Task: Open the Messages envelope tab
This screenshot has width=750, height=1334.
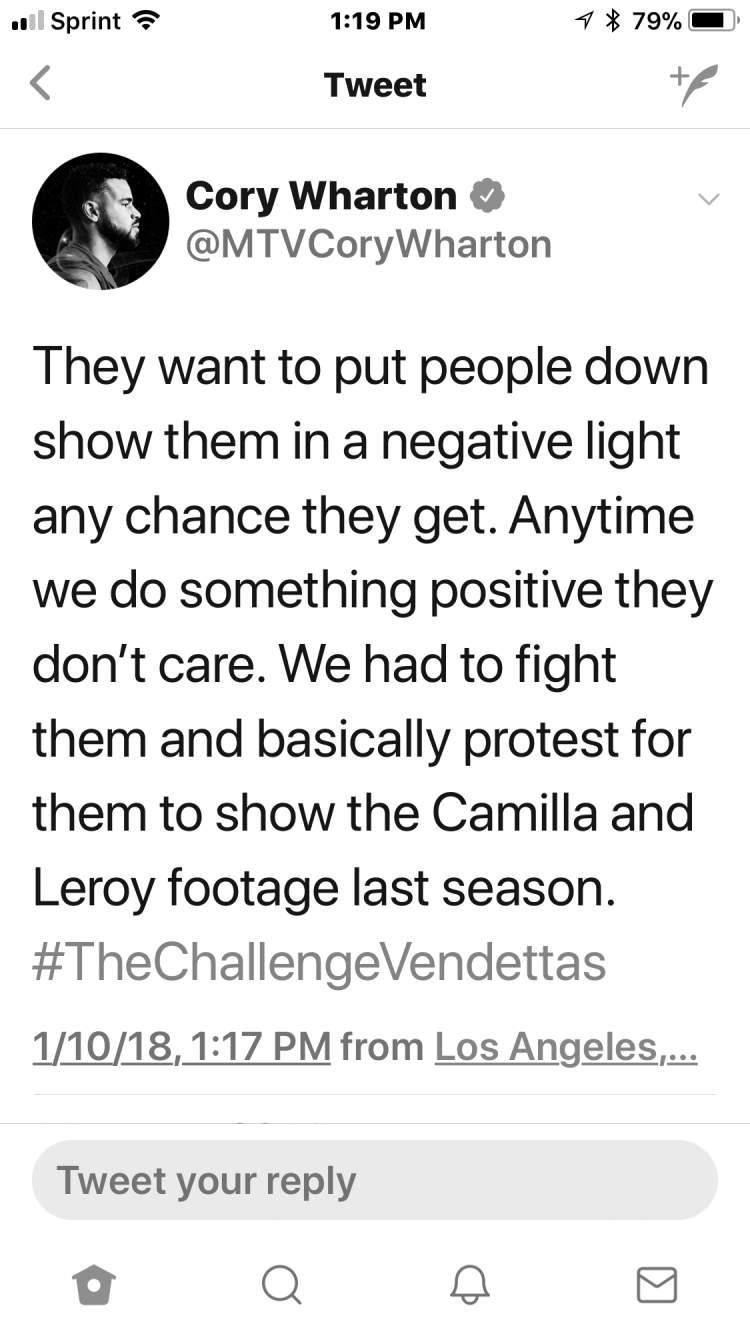Action: [657, 1284]
